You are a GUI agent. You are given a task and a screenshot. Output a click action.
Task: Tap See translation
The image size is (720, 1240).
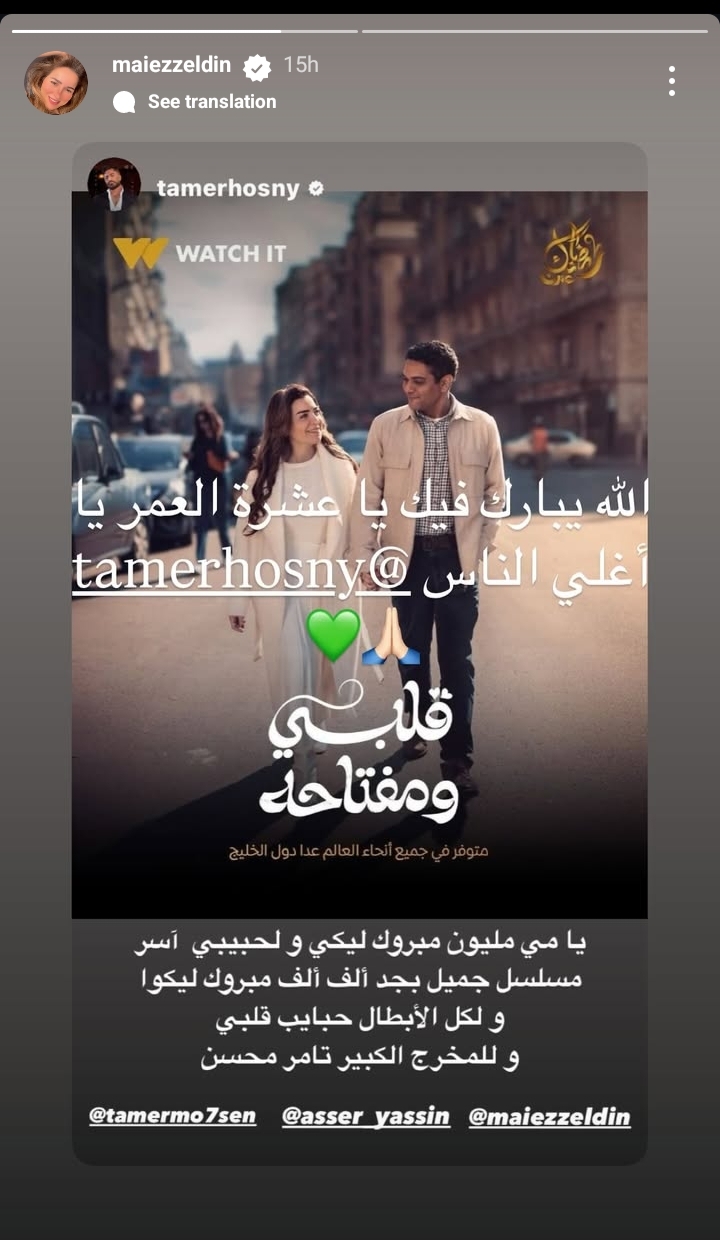click(211, 101)
